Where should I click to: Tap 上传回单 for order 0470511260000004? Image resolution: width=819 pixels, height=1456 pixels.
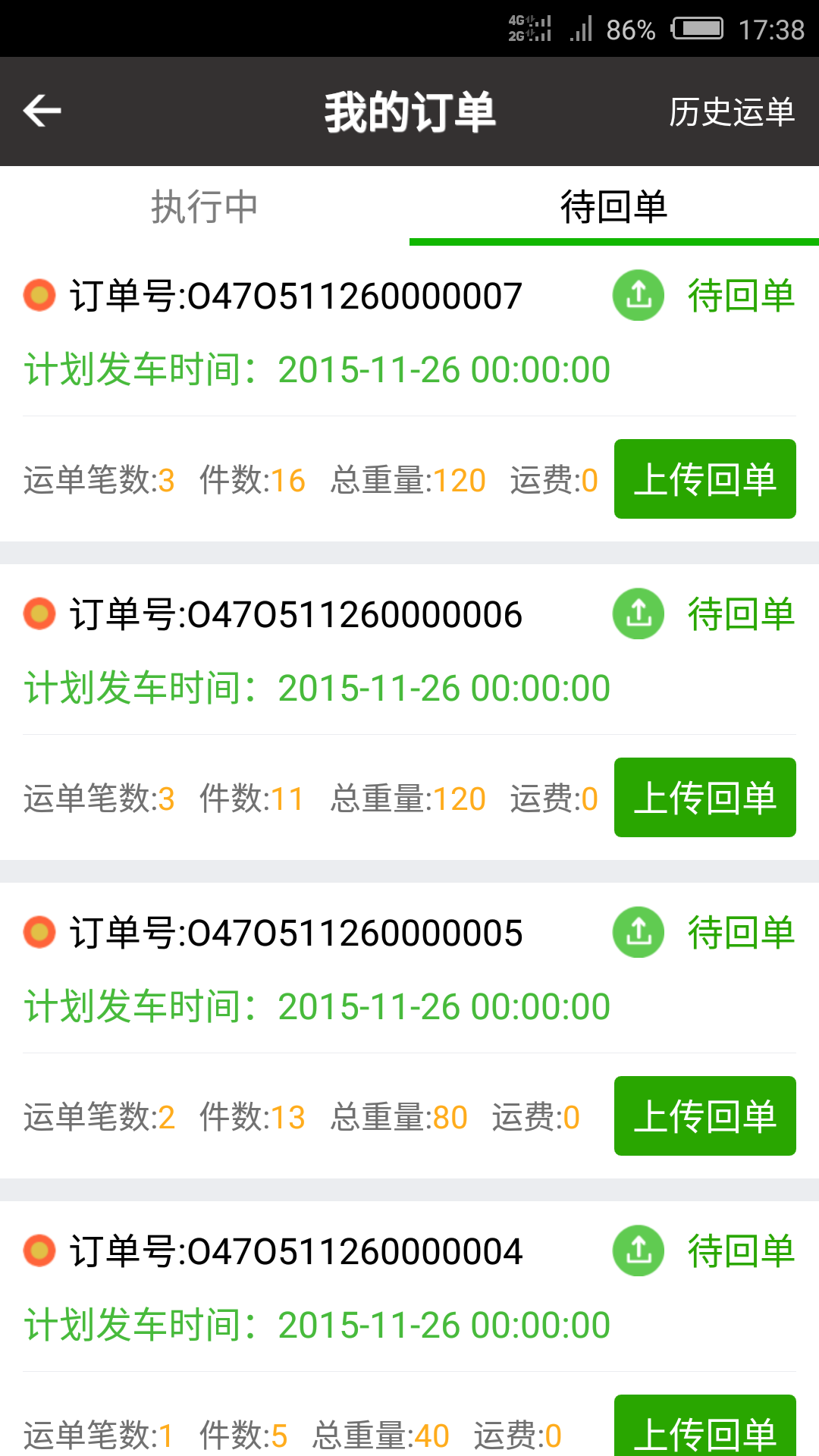[705, 1426]
